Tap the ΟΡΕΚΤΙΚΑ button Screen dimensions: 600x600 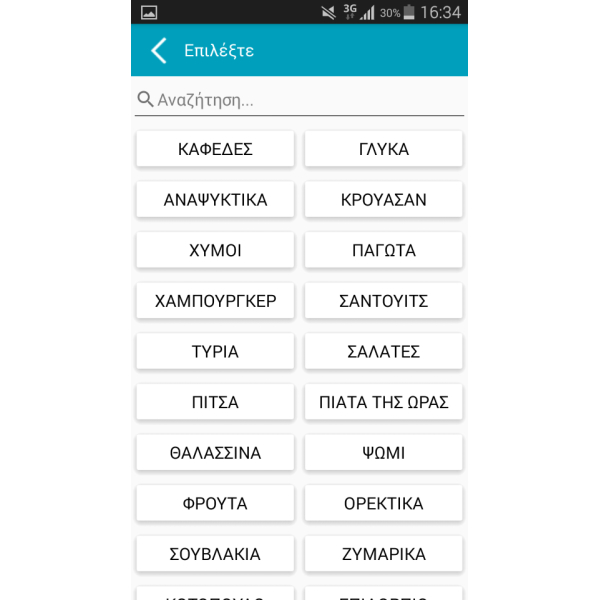point(384,503)
